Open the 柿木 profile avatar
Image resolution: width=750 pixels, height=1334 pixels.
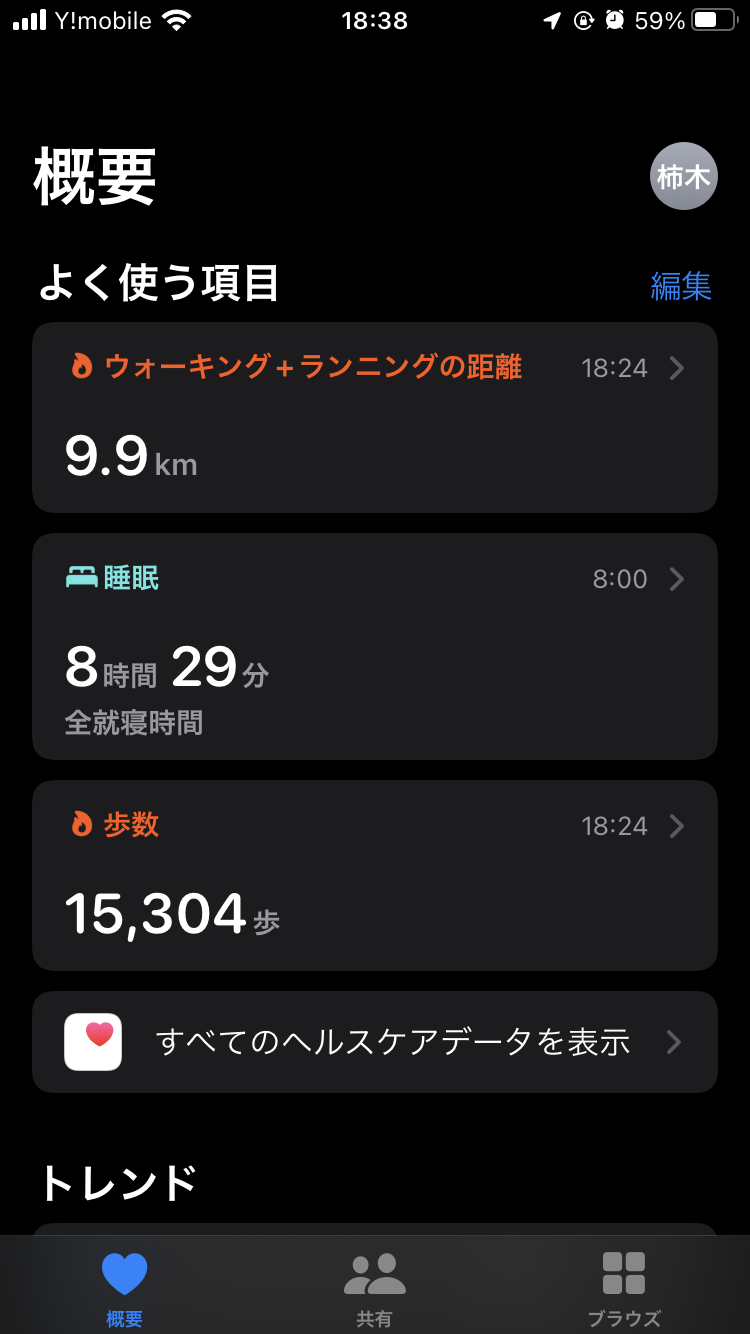(684, 176)
